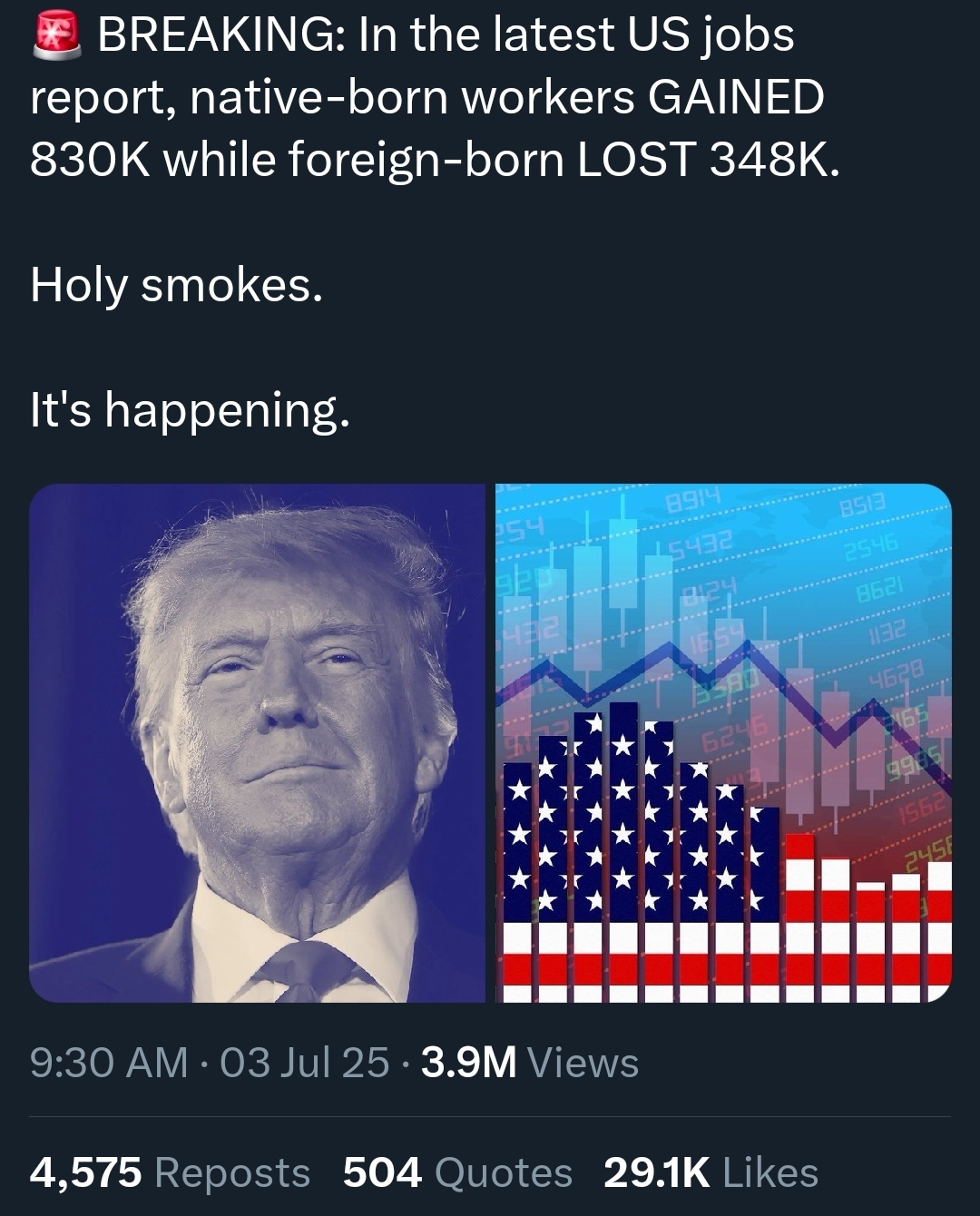Open the 3.9M Views analytics
The width and height of the screenshot is (980, 1216).
530,1063
